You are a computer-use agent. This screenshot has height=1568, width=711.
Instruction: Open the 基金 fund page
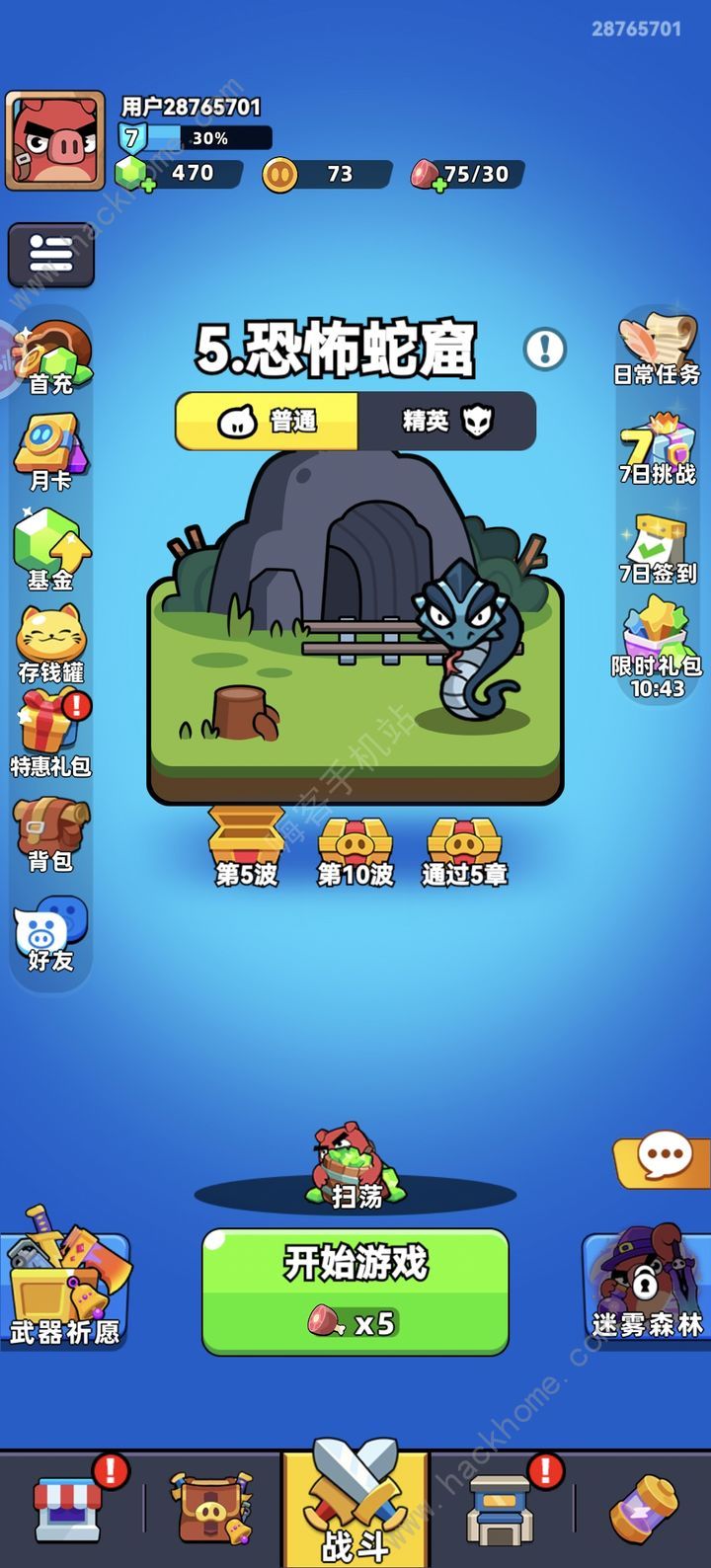(x=50, y=550)
